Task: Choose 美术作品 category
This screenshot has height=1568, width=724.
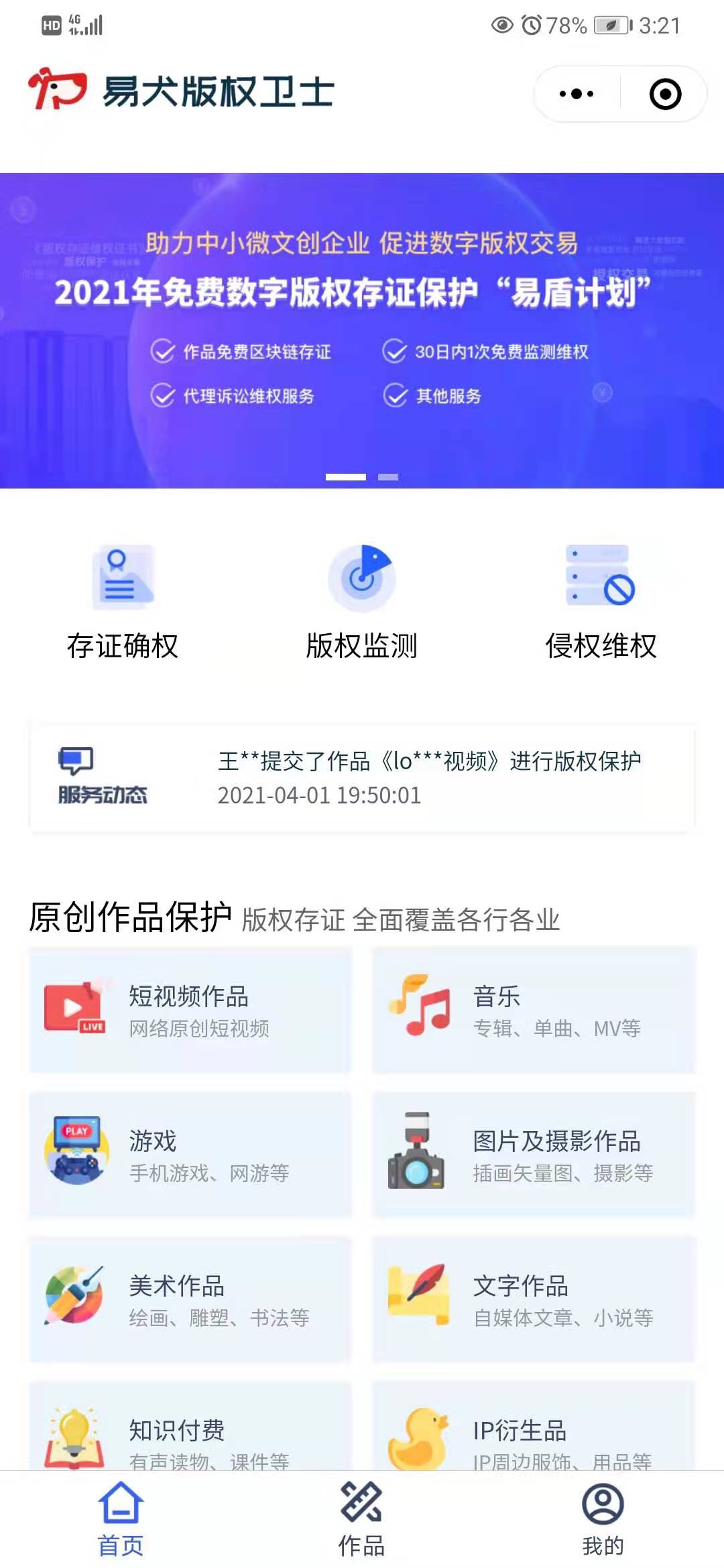Action: 190,1299
